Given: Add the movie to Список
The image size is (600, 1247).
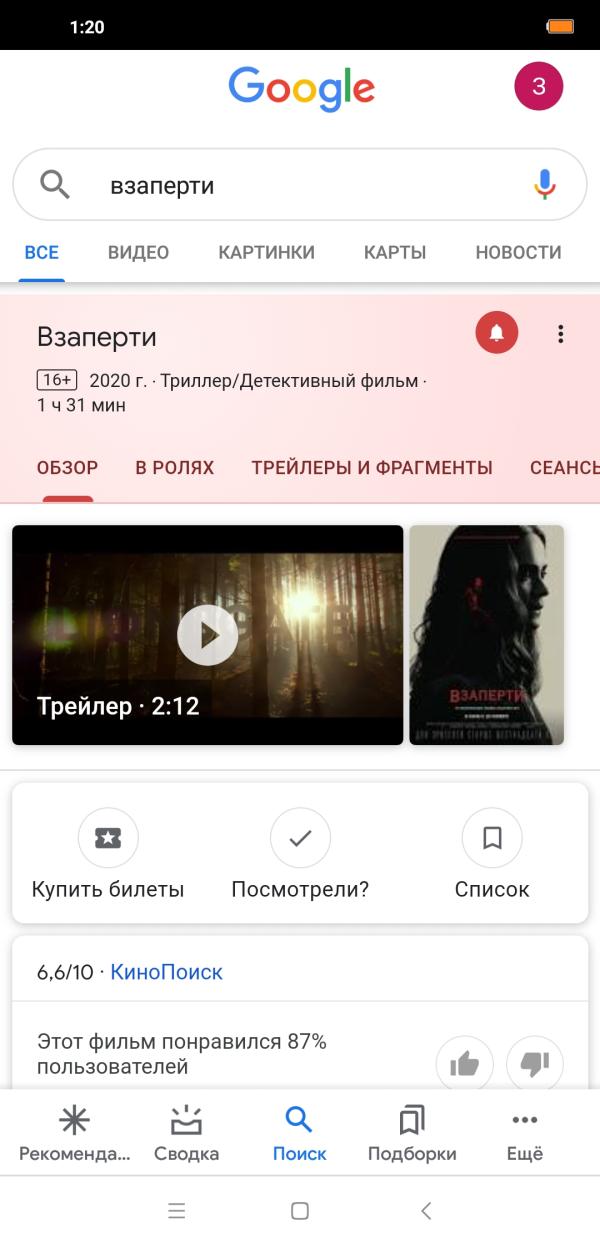Looking at the screenshot, I should 492,855.
